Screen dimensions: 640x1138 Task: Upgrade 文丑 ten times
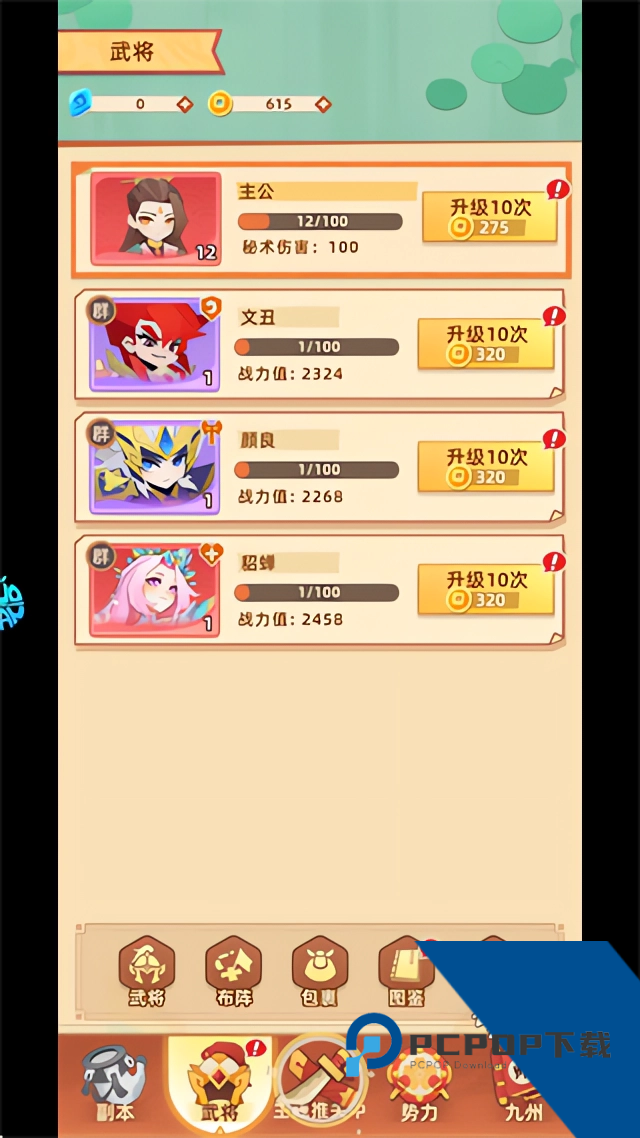click(486, 343)
